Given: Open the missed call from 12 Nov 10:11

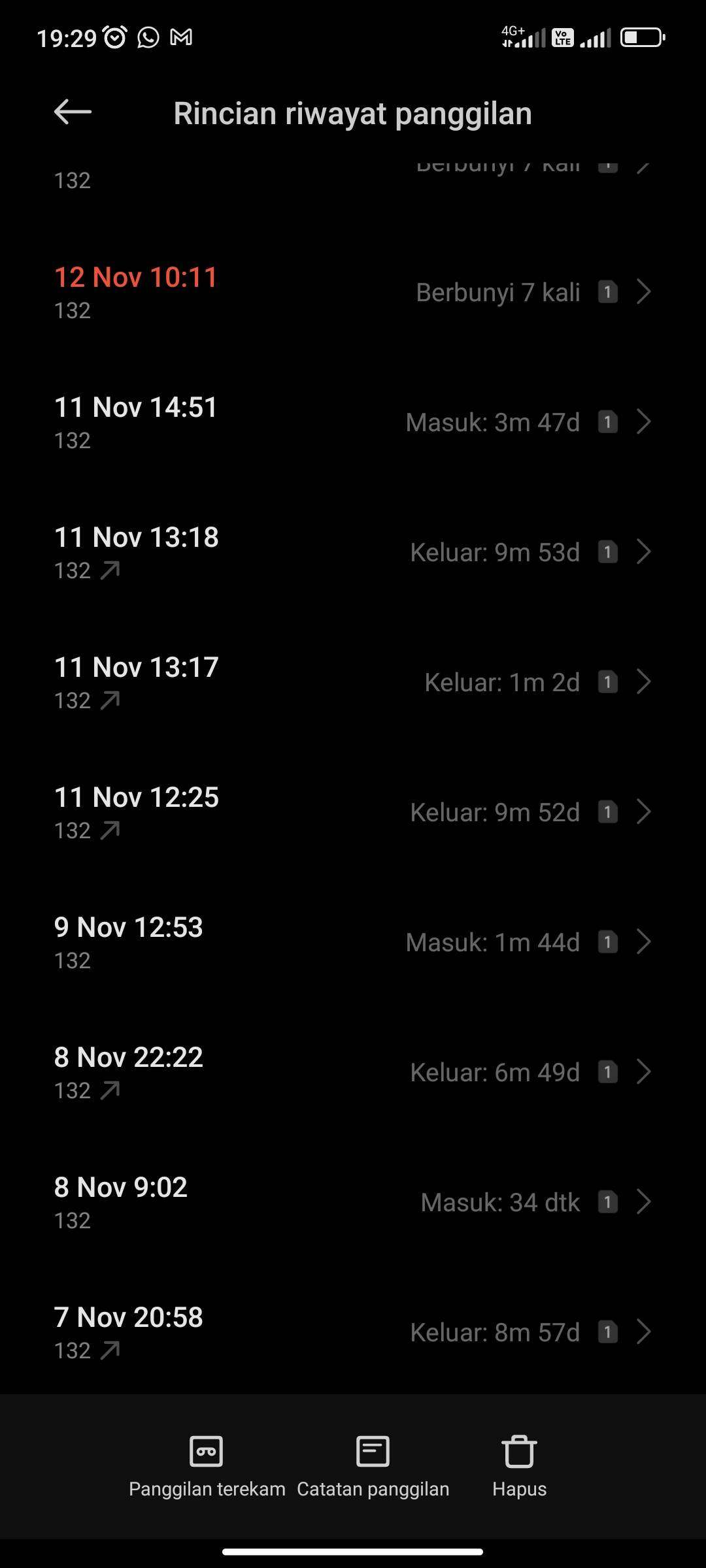Looking at the screenshot, I should 353,292.
